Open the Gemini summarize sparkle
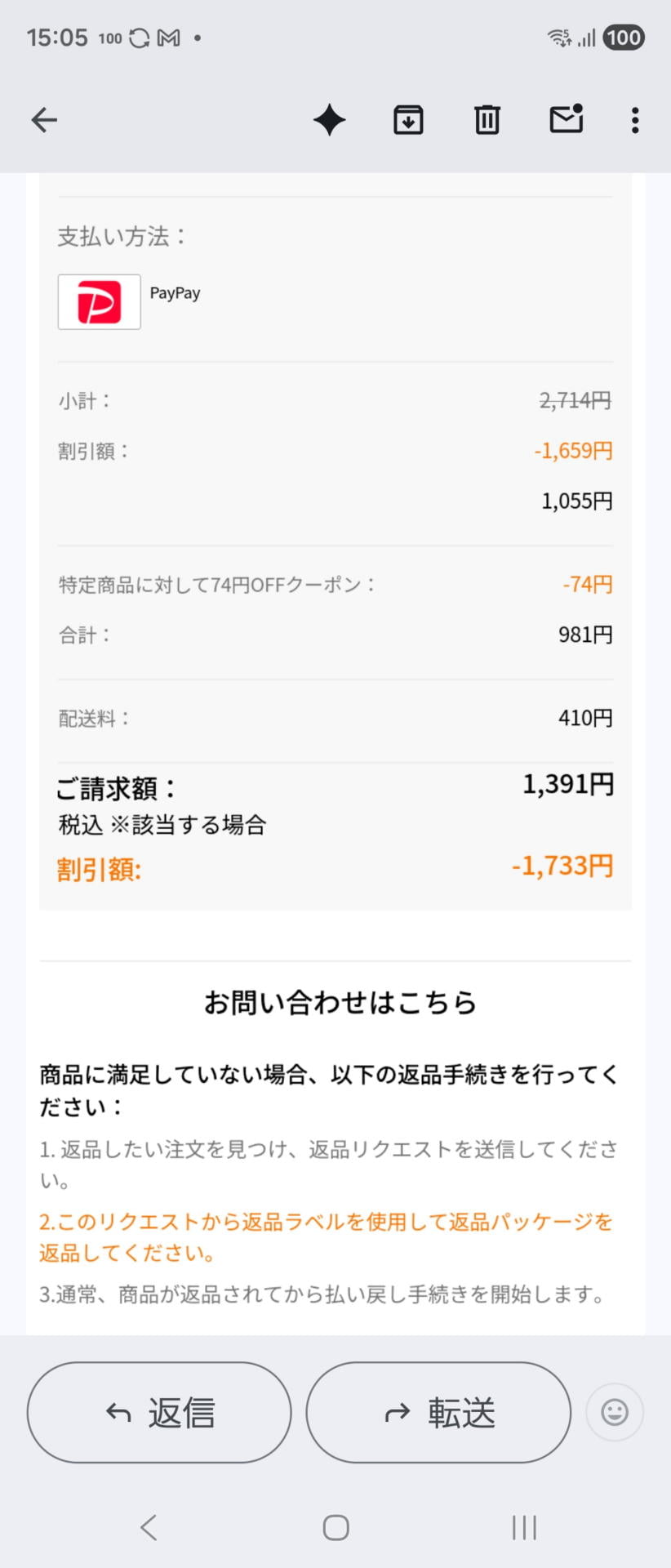 point(330,120)
